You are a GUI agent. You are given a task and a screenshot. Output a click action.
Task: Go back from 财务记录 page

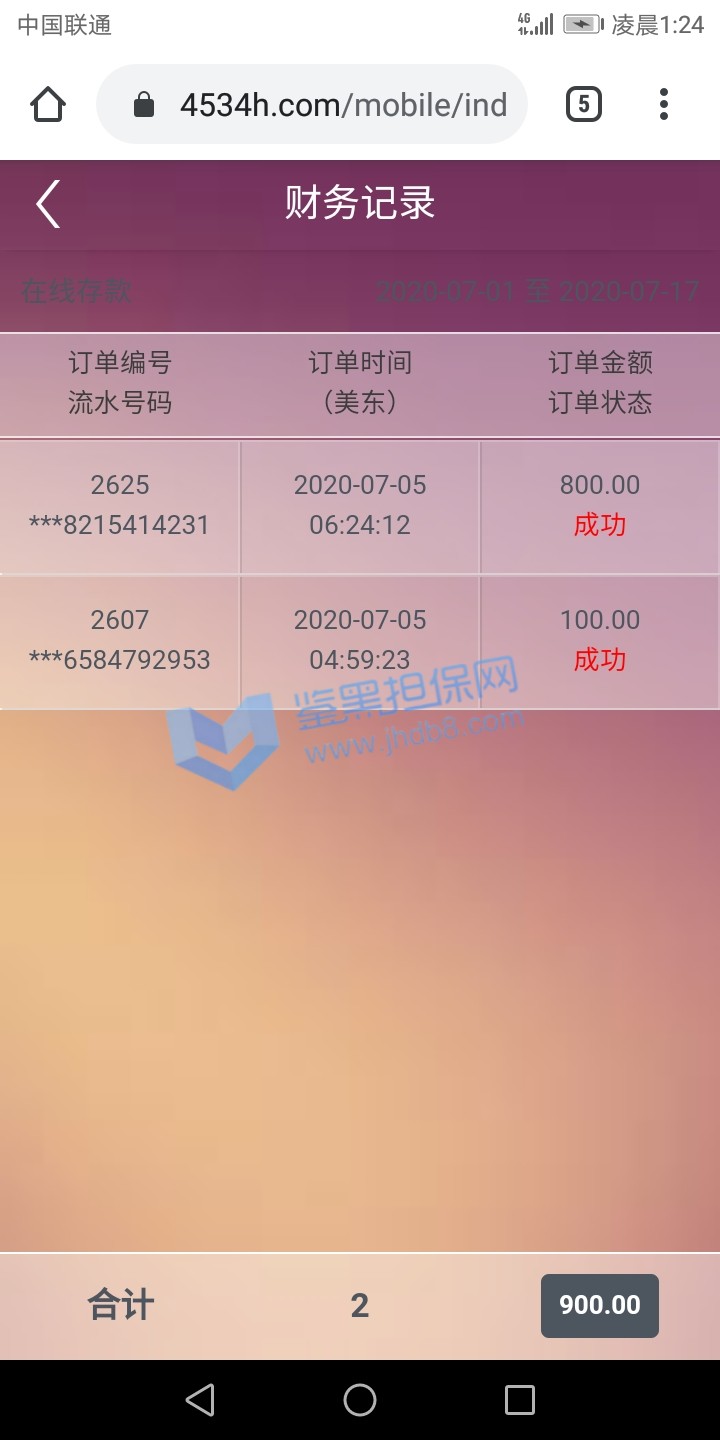48,204
